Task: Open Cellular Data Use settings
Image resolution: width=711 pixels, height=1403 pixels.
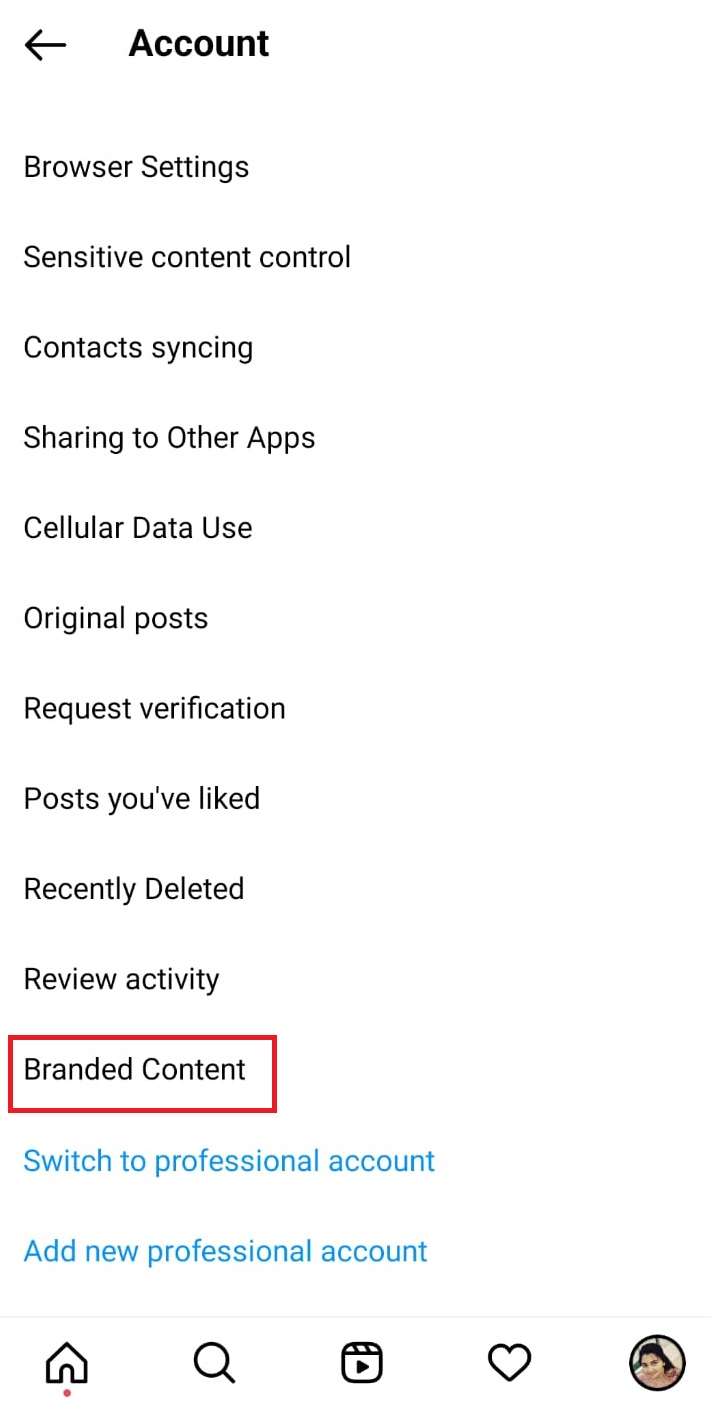Action: pos(138,528)
